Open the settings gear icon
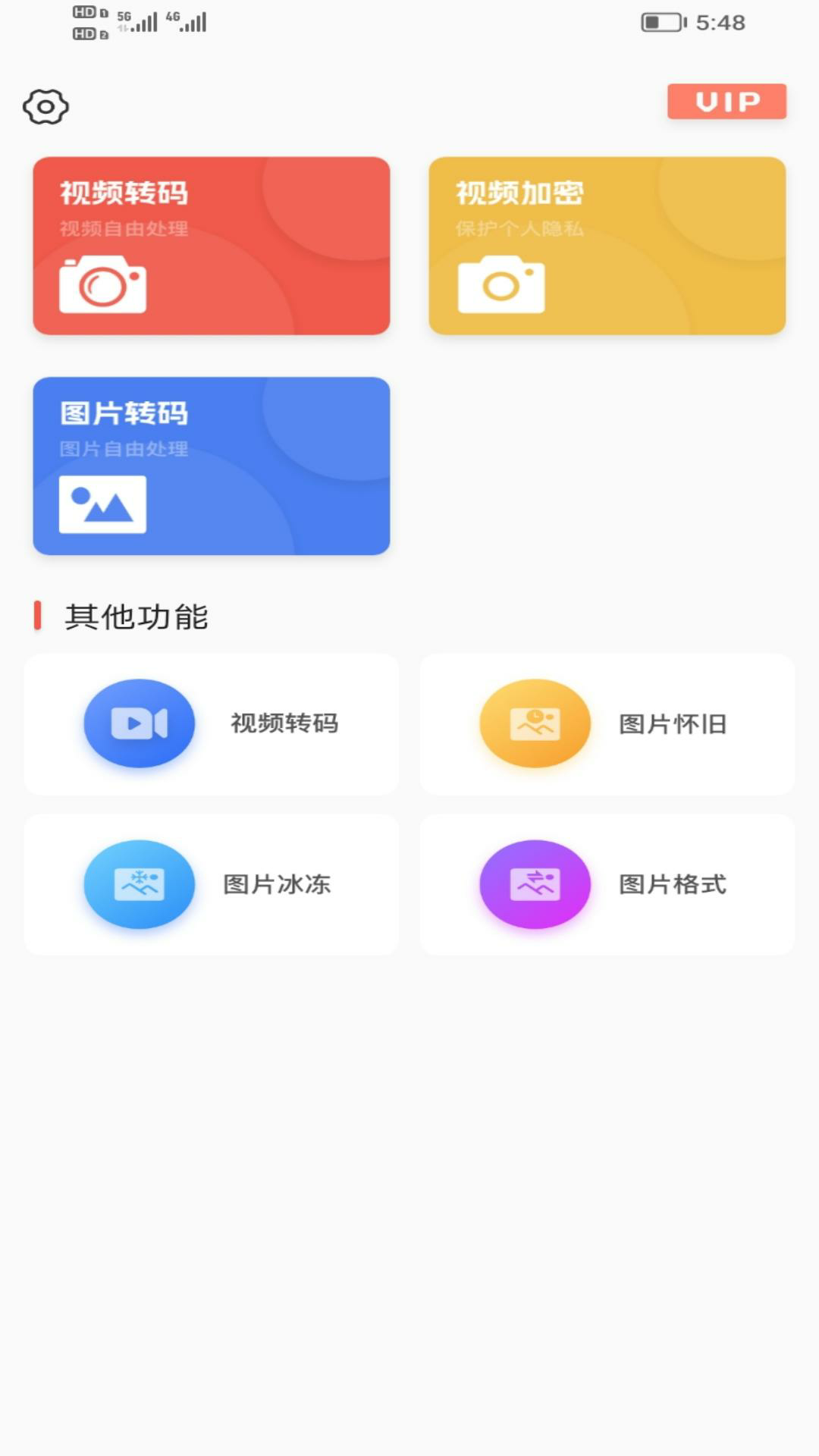Screen dimensions: 819x1456 tap(45, 107)
